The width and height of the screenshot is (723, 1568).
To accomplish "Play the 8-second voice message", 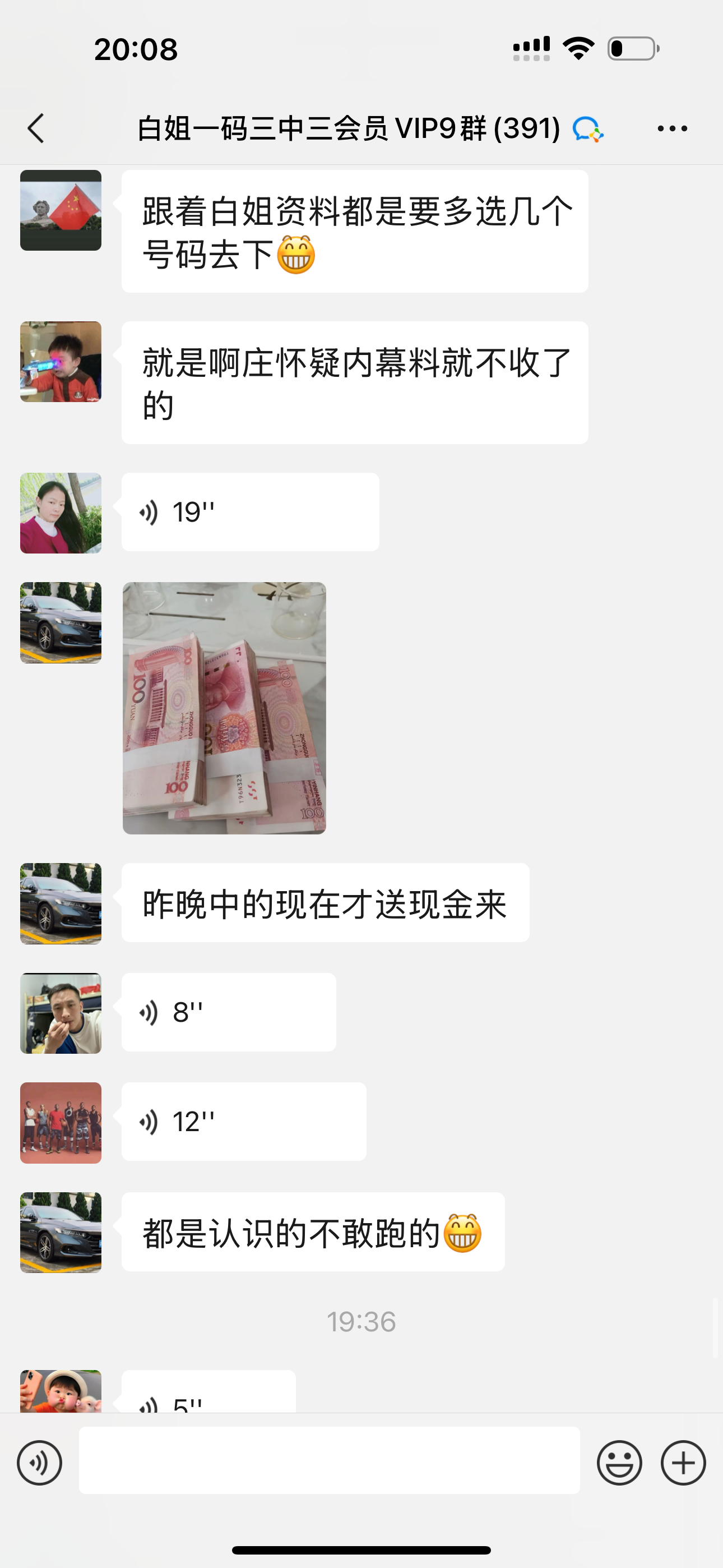I will tap(228, 1012).
